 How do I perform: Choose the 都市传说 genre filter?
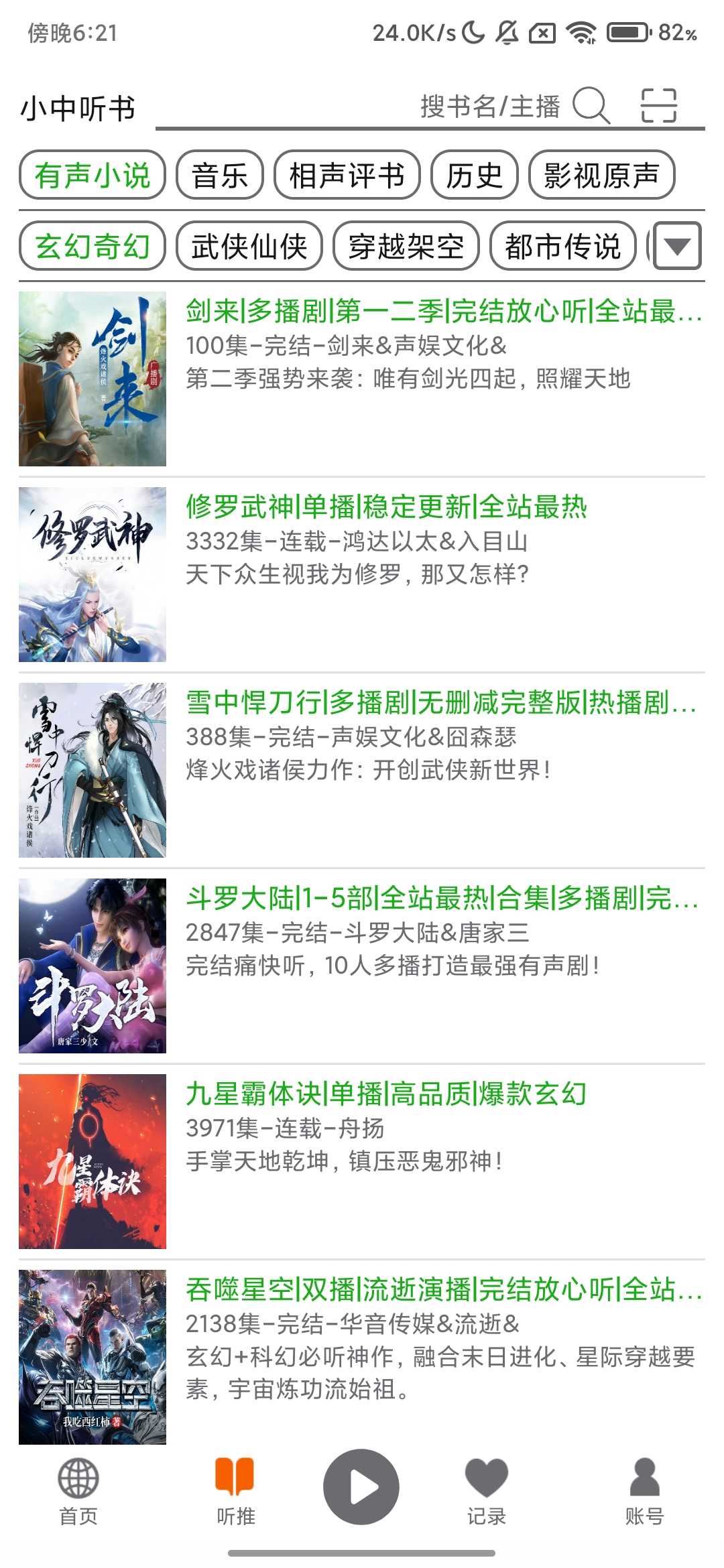[x=569, y=246]
